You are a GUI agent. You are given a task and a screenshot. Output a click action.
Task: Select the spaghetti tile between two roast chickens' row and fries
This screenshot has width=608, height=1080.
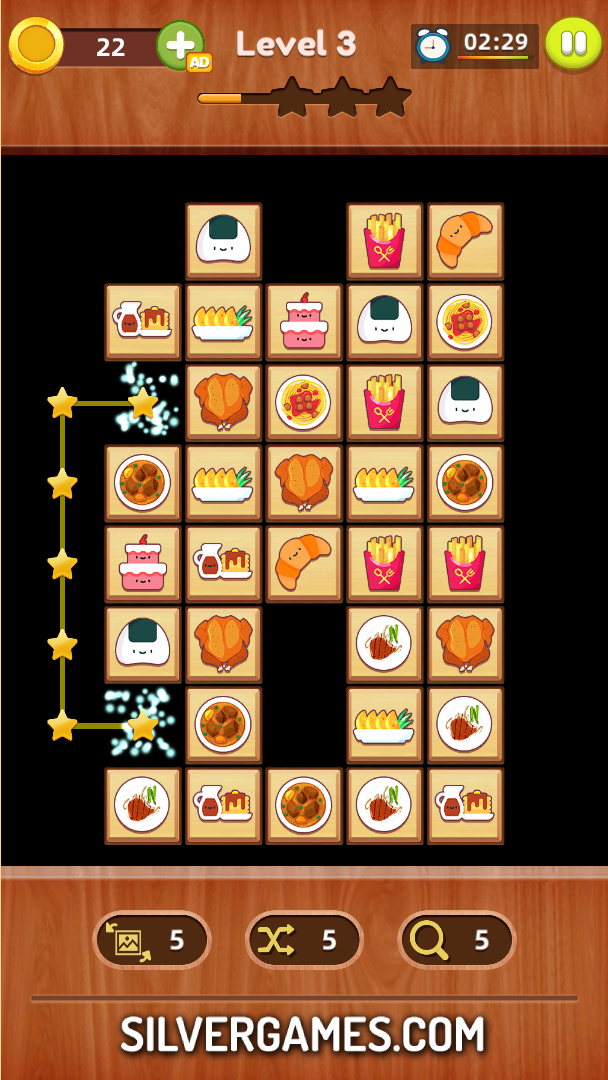click(304, 403)
